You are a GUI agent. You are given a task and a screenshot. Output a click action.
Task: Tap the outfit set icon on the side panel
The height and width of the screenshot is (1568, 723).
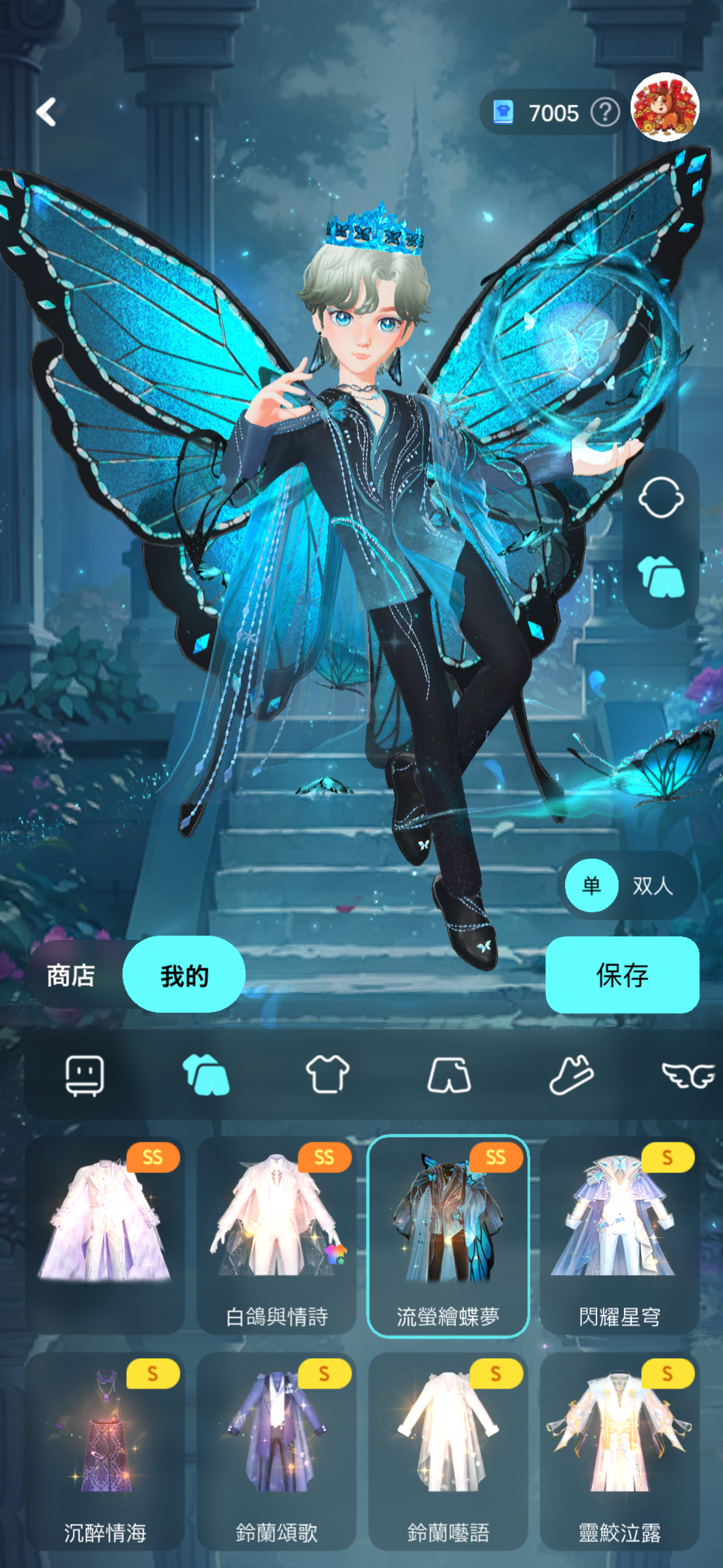[660, 577]
